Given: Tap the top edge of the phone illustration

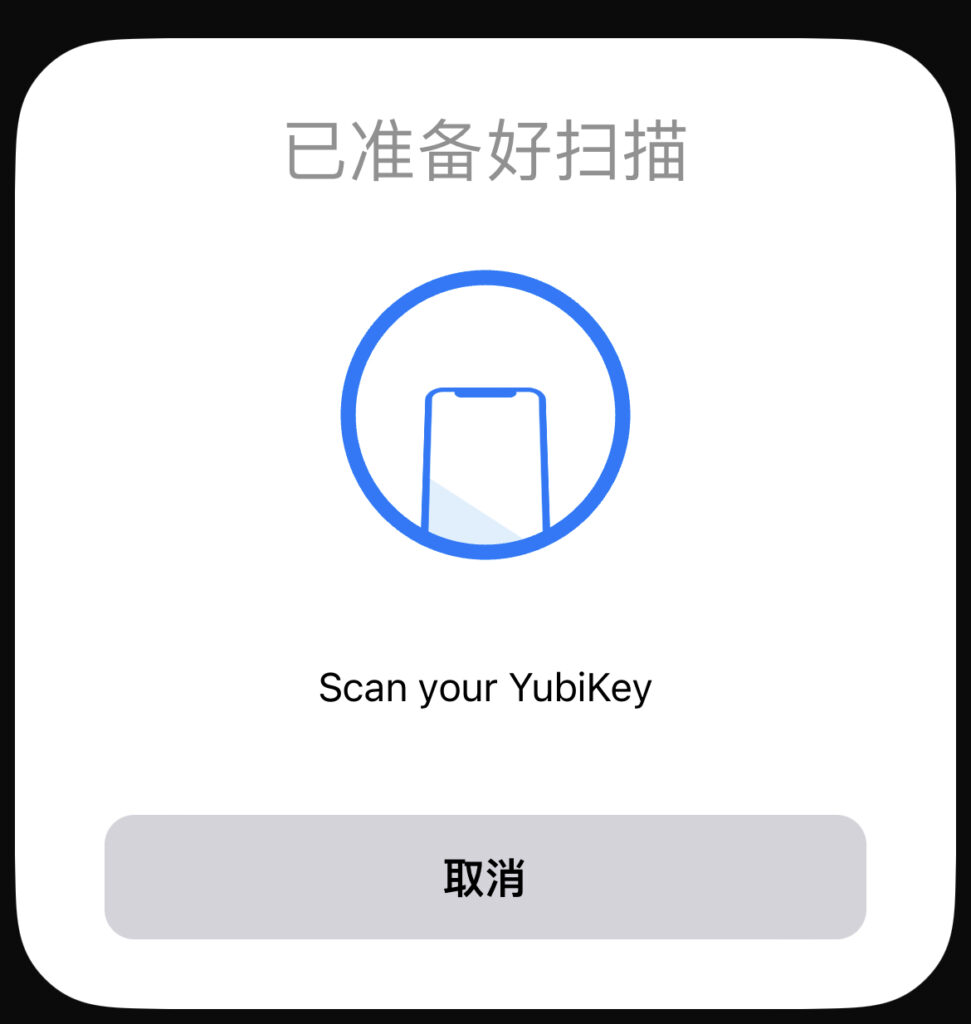Looking at the screenshot, I should pos(485,390).
